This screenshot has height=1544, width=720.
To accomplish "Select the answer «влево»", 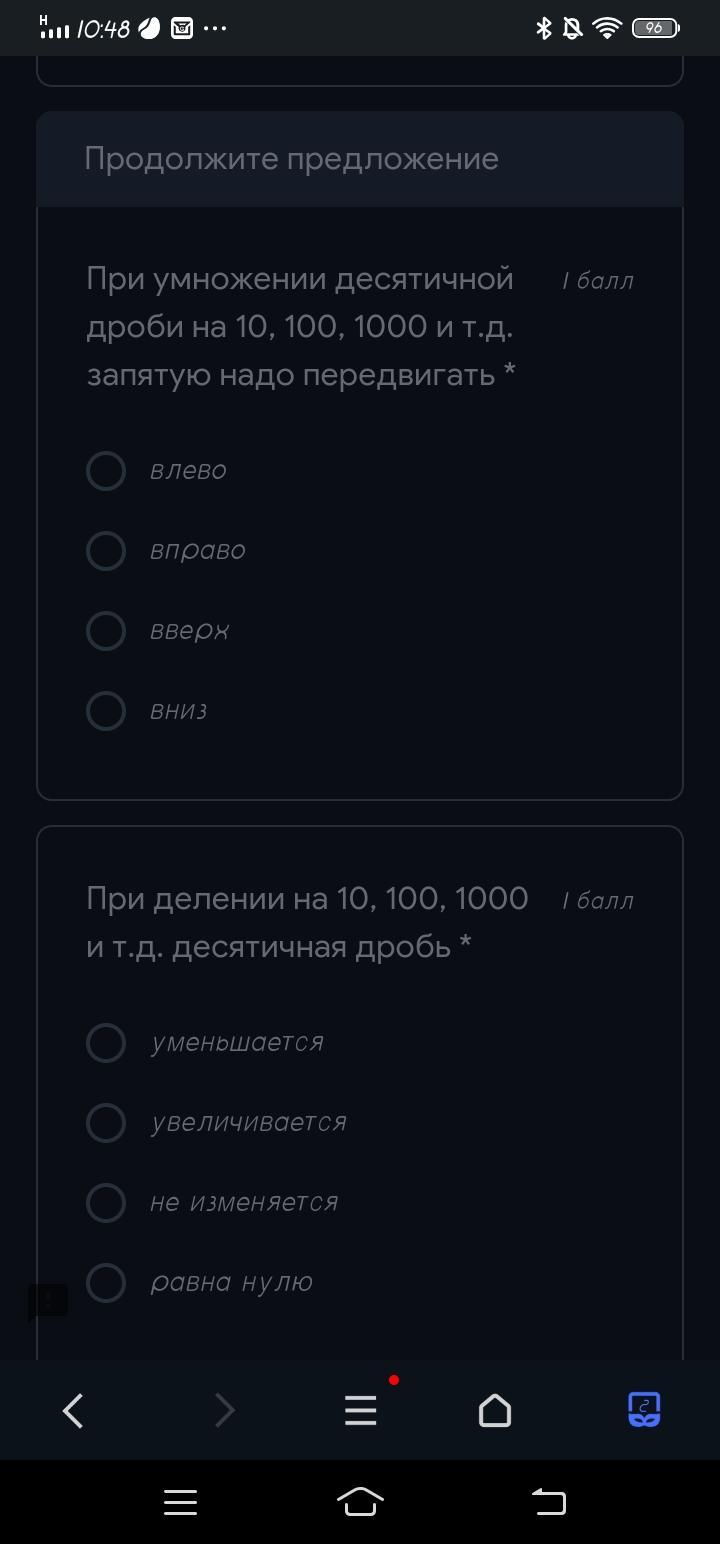I will [106, 471].
